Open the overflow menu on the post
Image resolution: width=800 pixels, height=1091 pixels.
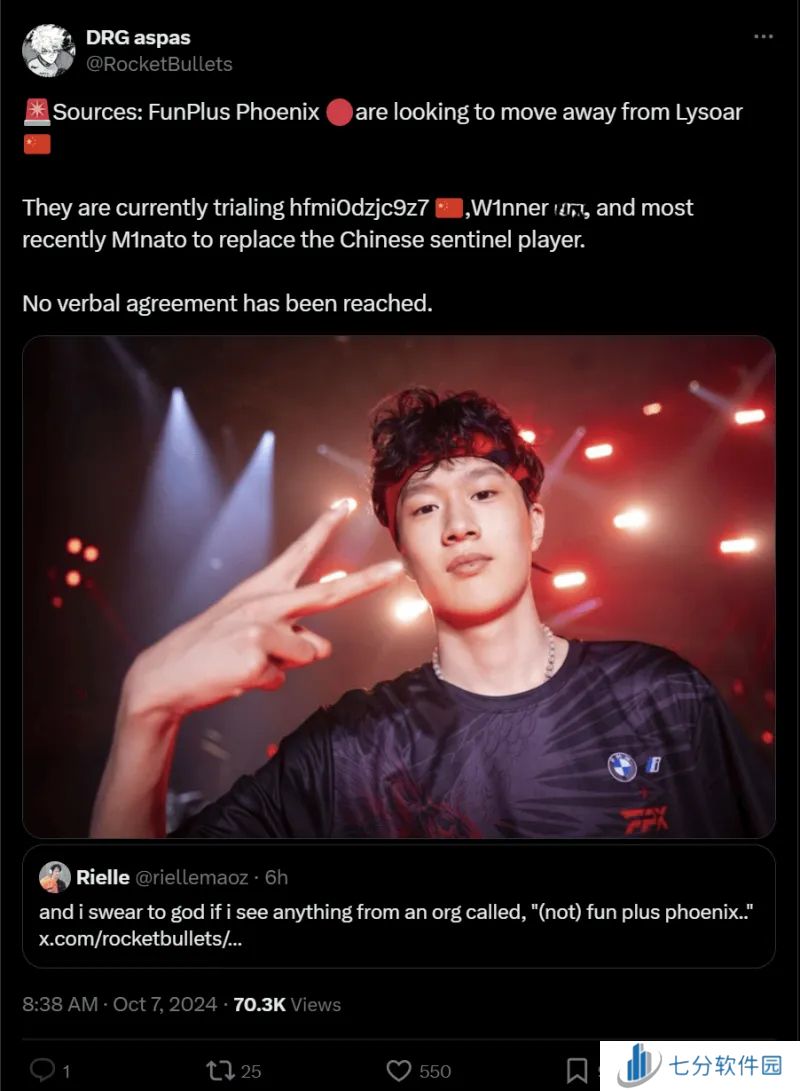pyautogui.click(x=763, y=37)
